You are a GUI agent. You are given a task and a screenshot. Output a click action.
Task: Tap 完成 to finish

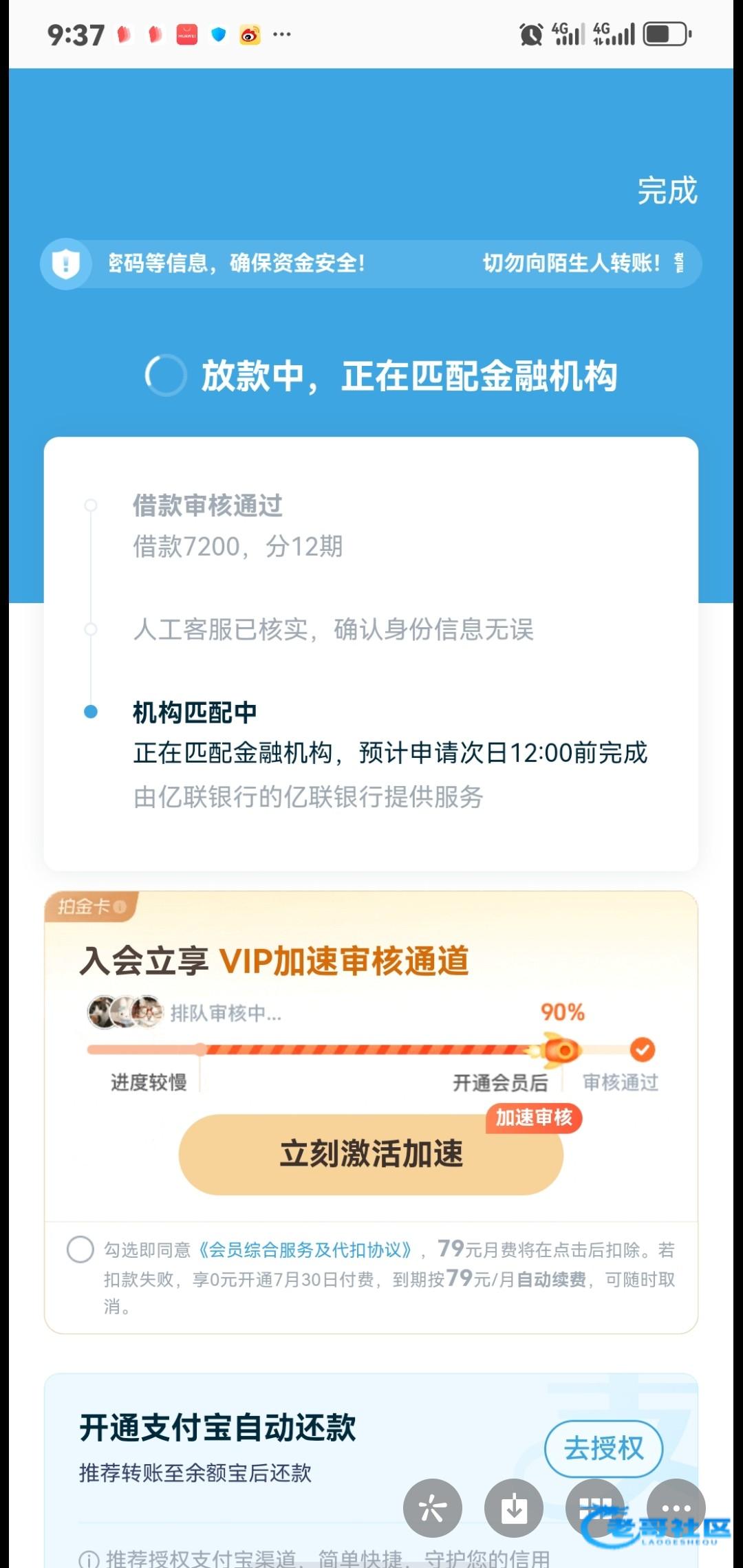pos(667,190)
